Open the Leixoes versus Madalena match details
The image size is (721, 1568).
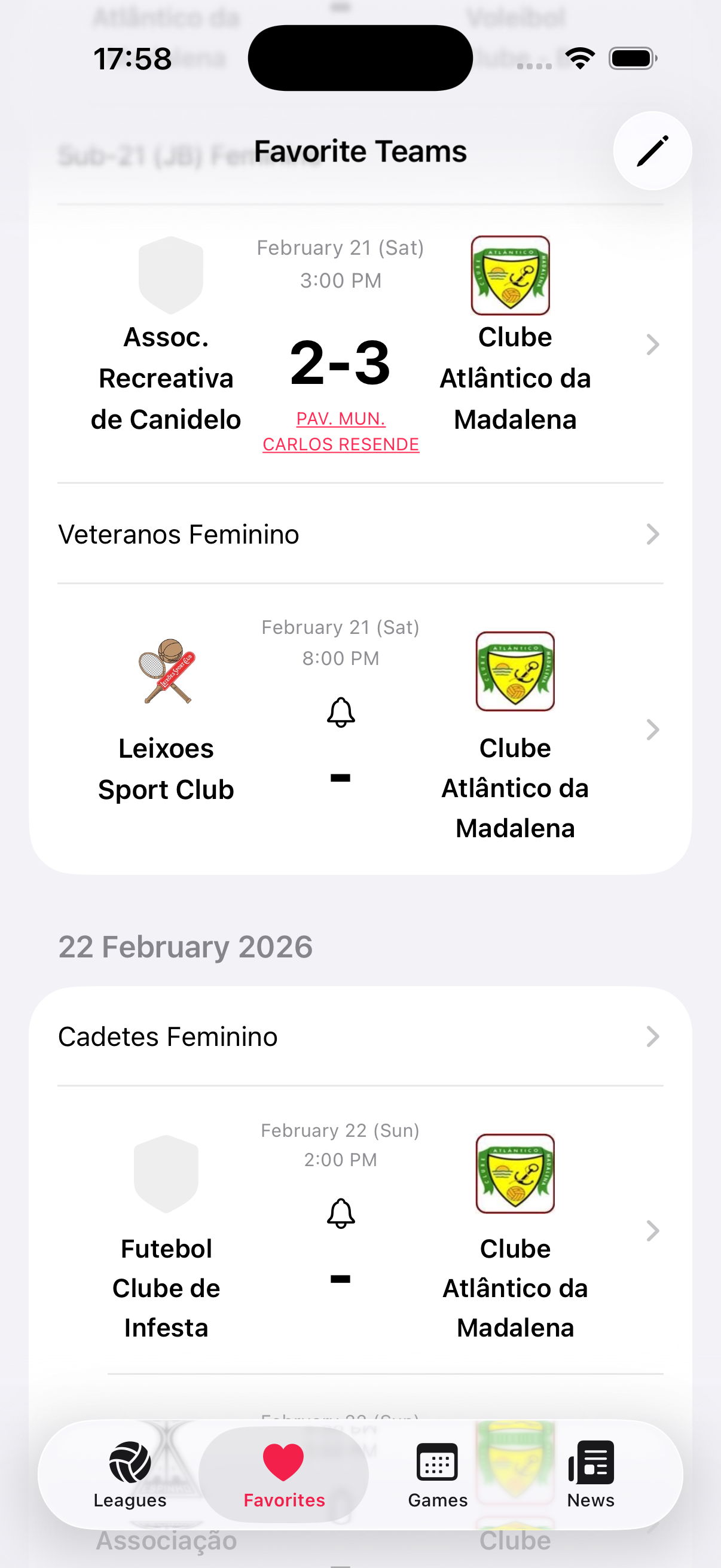pyautogui.click(x=653, y=729)
